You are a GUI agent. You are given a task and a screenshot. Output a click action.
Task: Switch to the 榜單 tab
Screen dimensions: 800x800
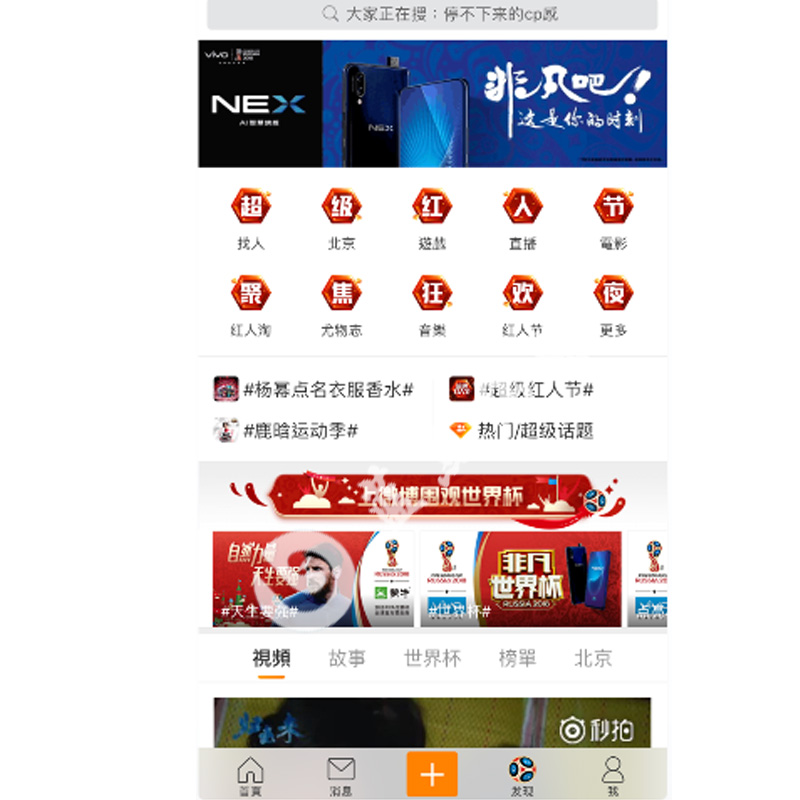(x=516, y=659)
